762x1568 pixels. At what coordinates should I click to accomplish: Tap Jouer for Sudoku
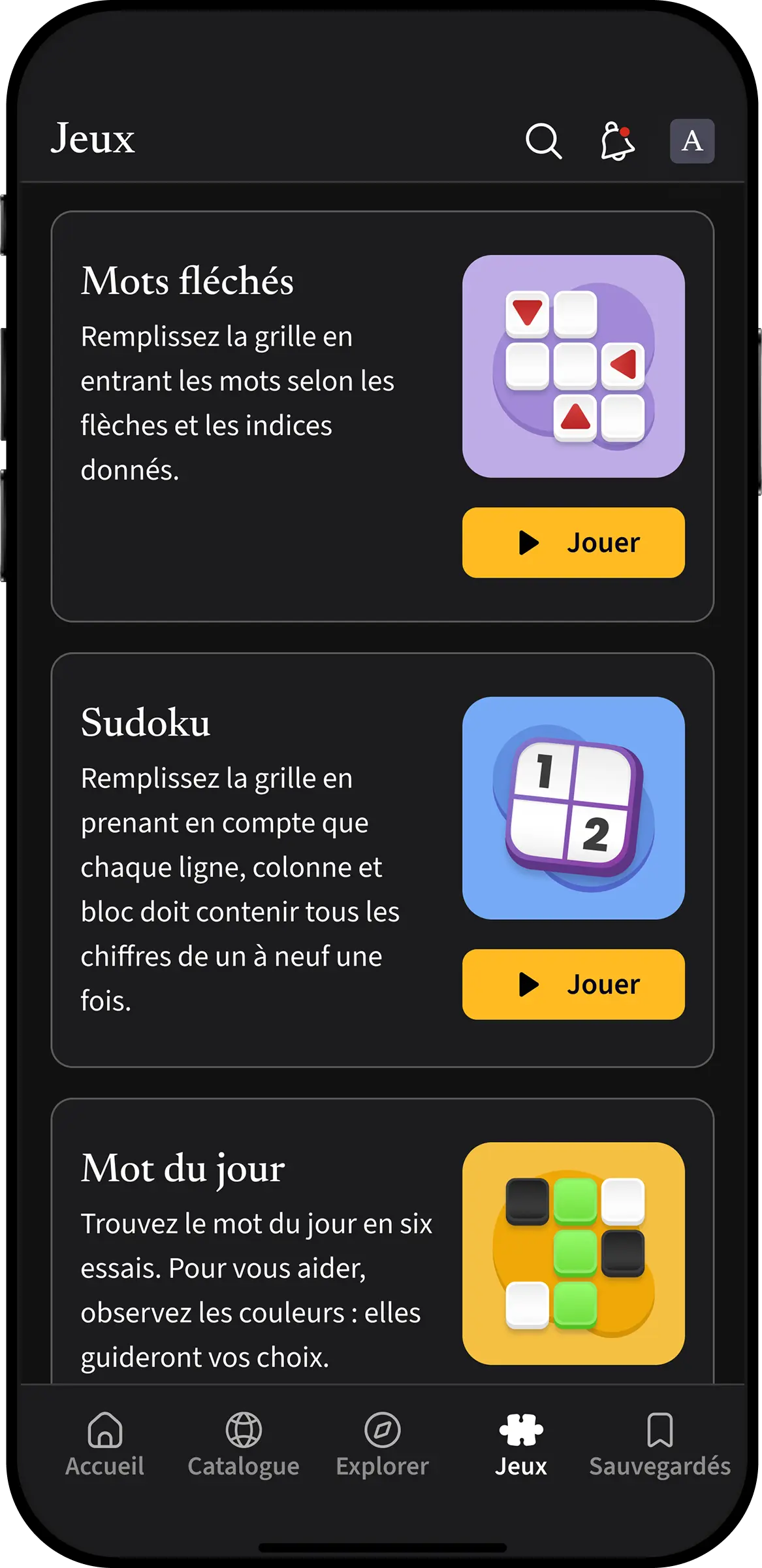(573, 984)
